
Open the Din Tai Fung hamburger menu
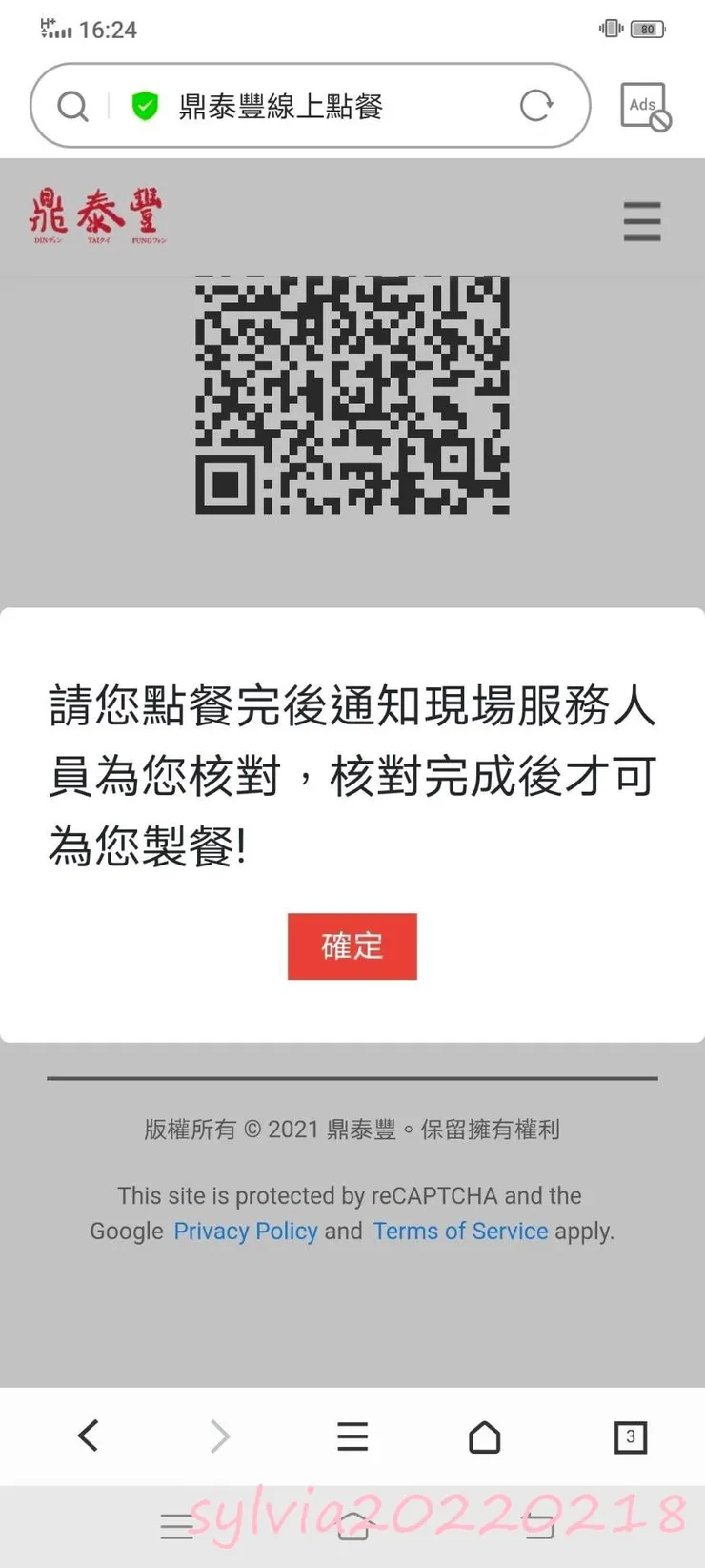642,220
